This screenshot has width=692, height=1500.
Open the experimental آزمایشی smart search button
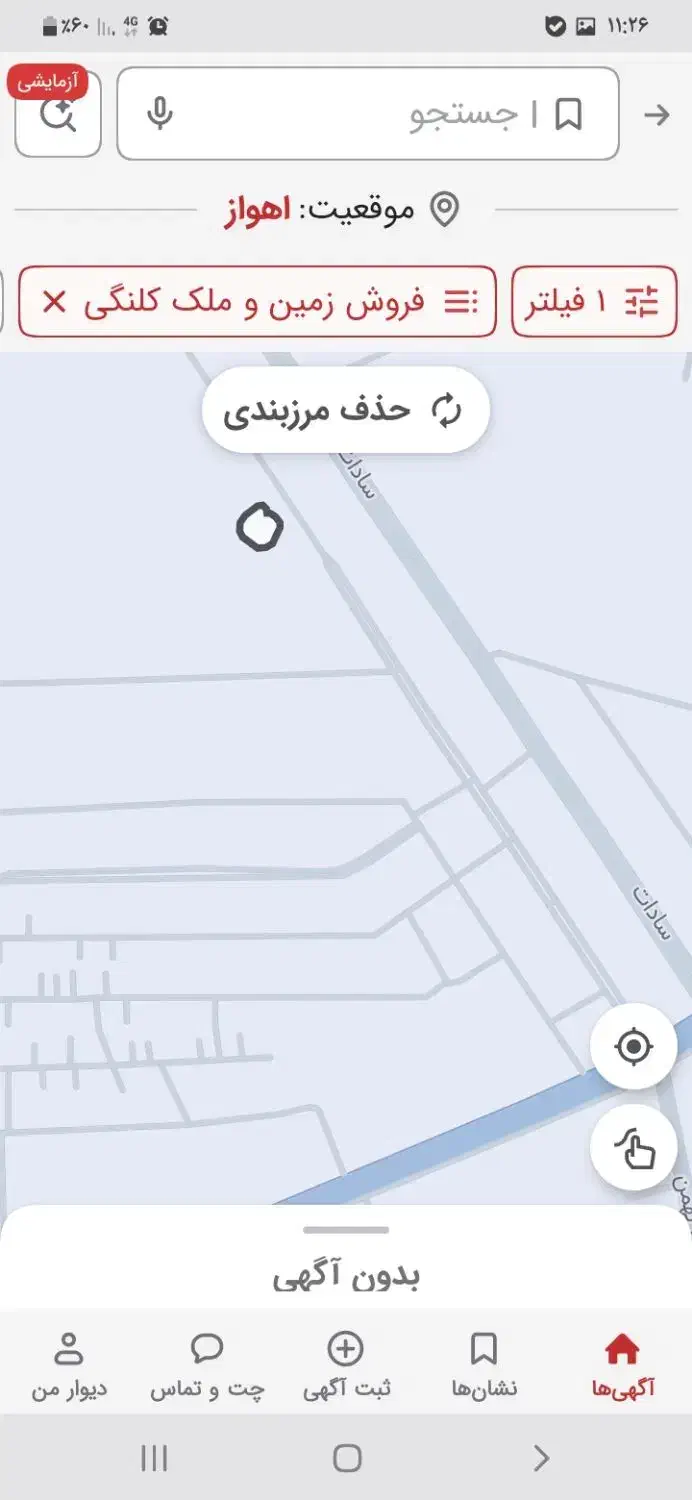[x=57, y=113]
